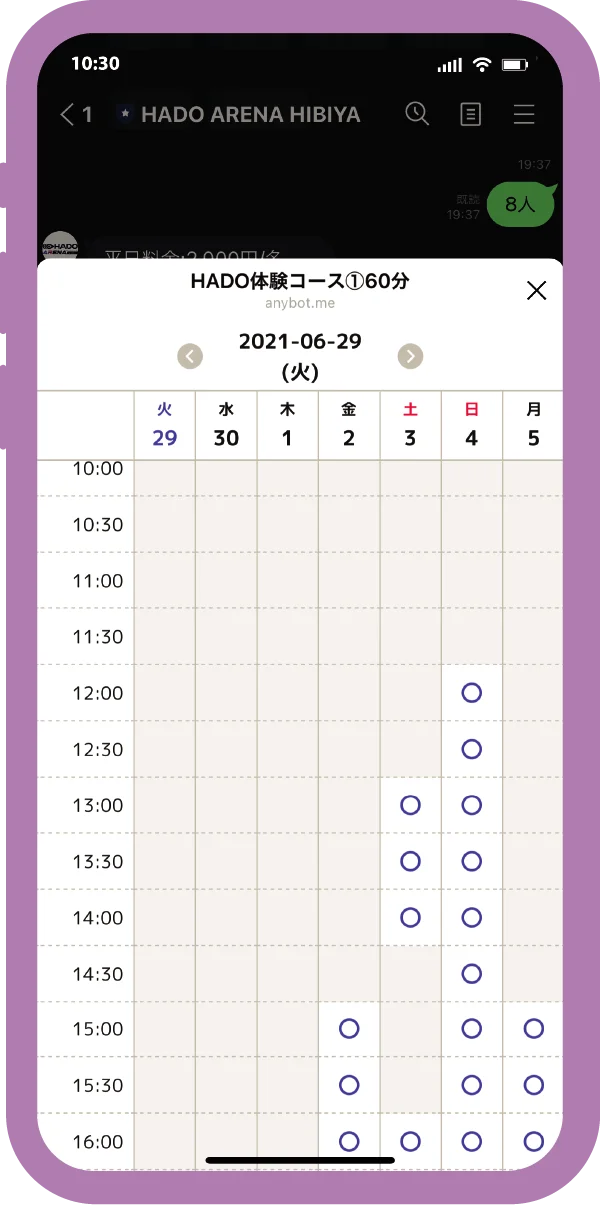The height and width of the screenshot is (1205, 600).
Task: Close the HADO booking calendar
Action: [536, 291]
